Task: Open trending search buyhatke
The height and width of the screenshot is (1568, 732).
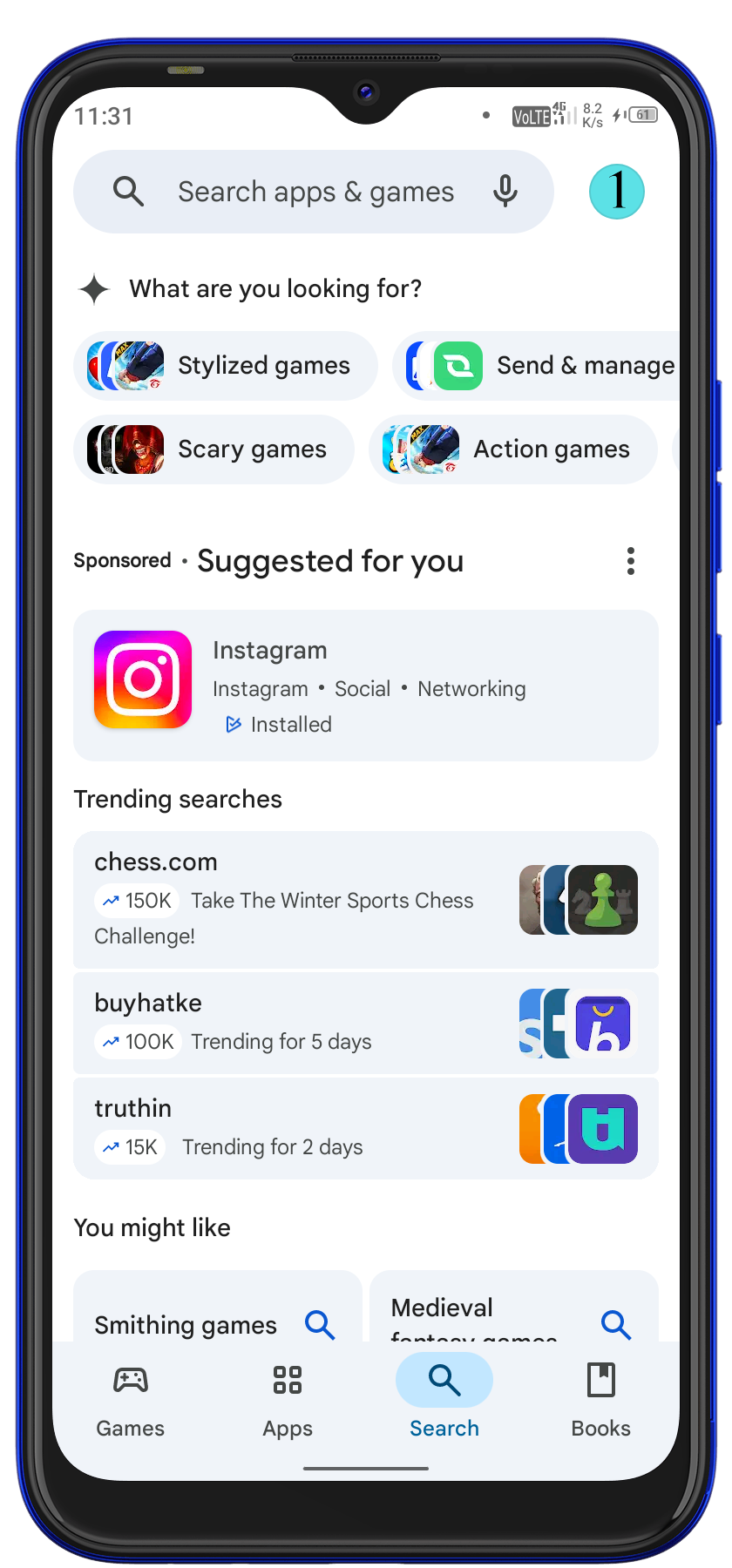Action: click(x=366, y=1024)
